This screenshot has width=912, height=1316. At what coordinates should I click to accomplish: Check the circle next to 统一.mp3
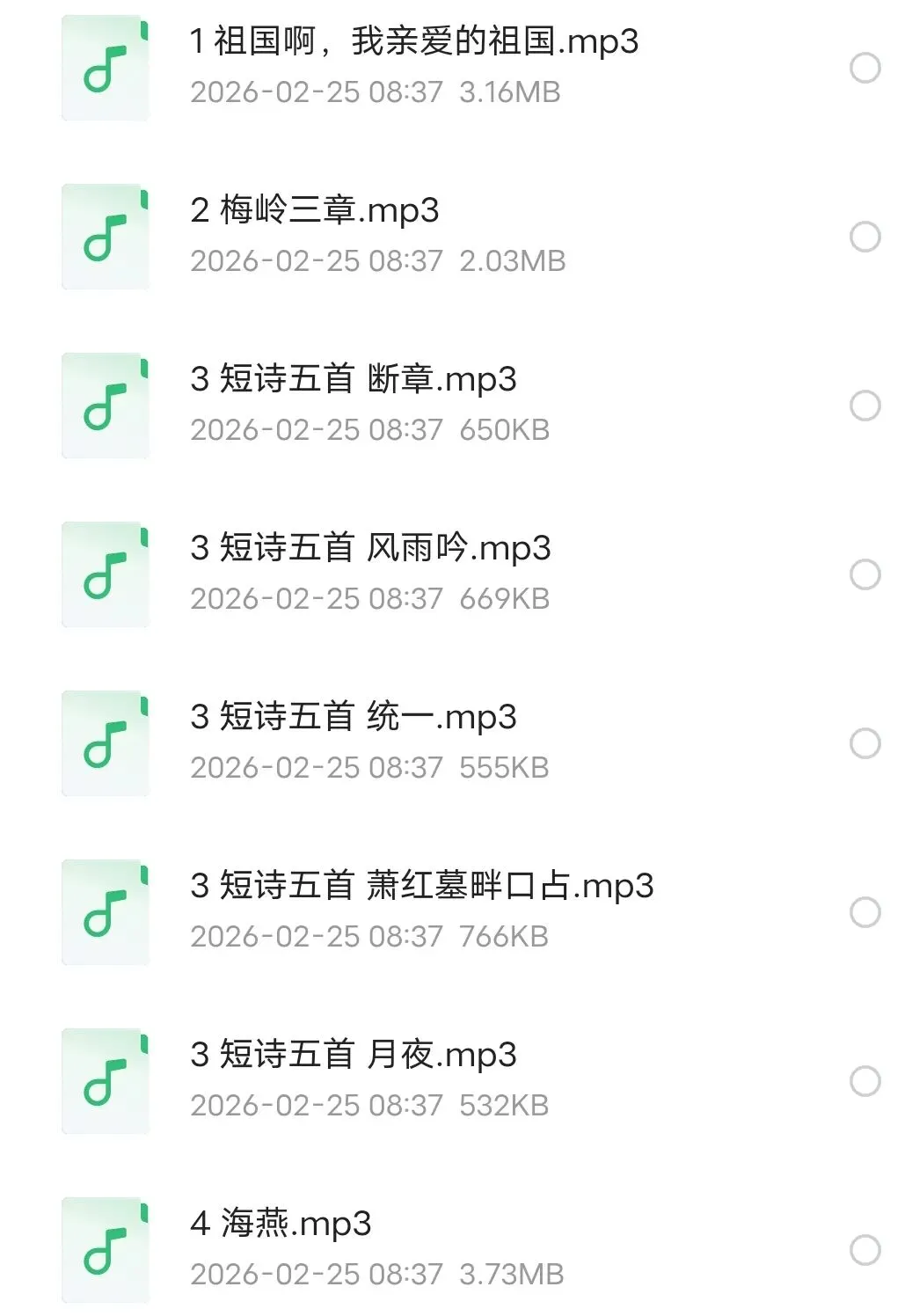pos(865,743)
